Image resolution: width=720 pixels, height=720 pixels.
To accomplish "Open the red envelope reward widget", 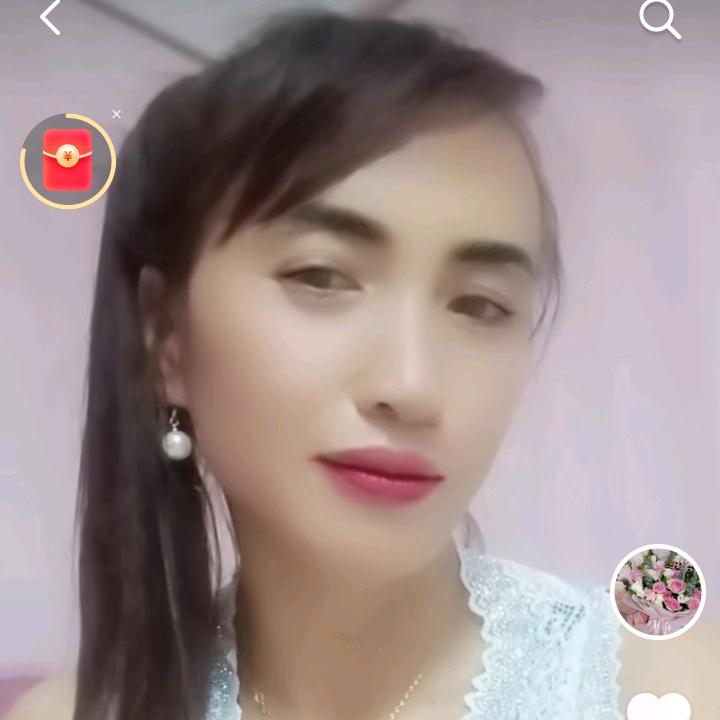I will pos(68,161).
